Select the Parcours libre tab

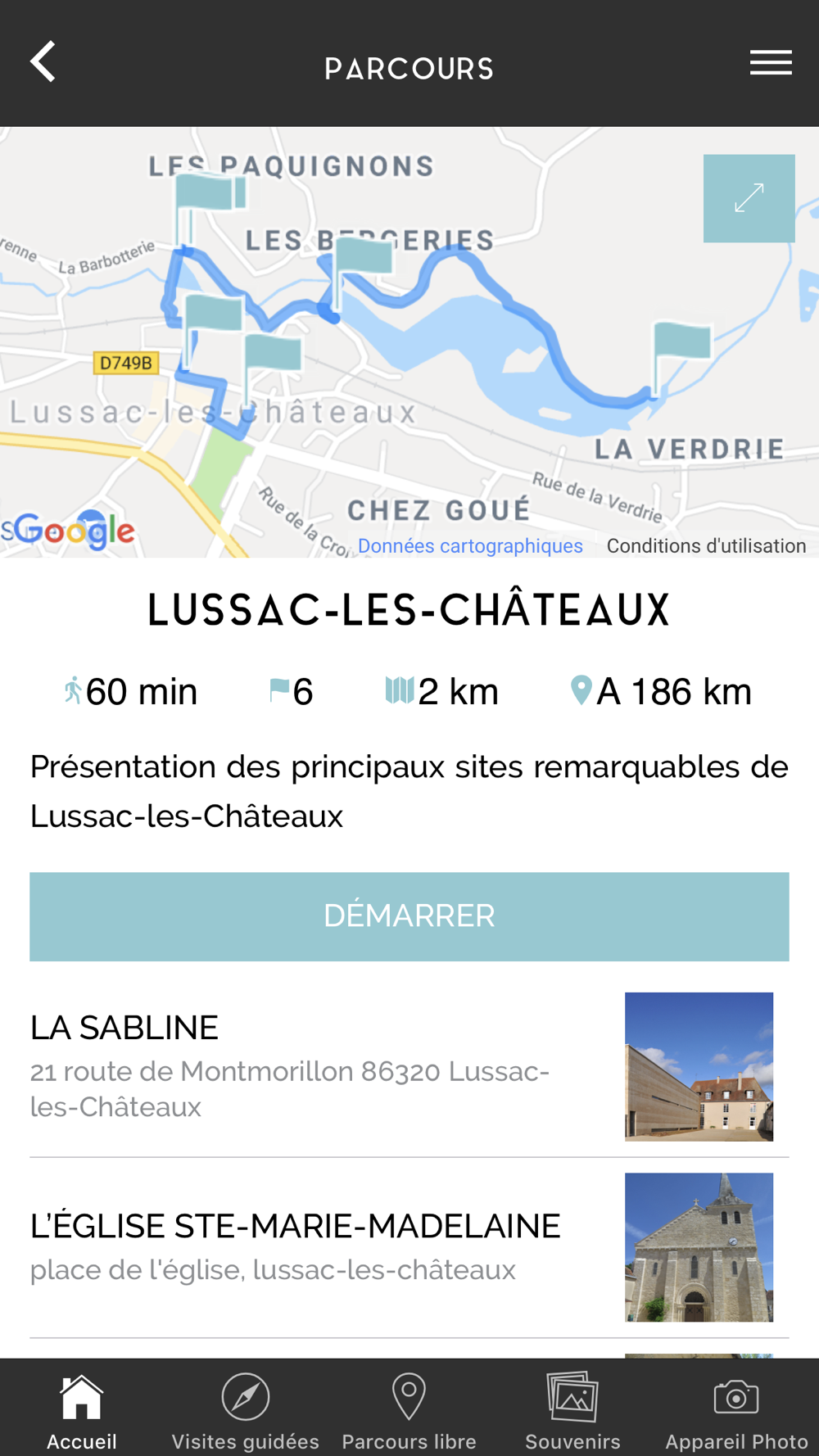point(409,1410)
